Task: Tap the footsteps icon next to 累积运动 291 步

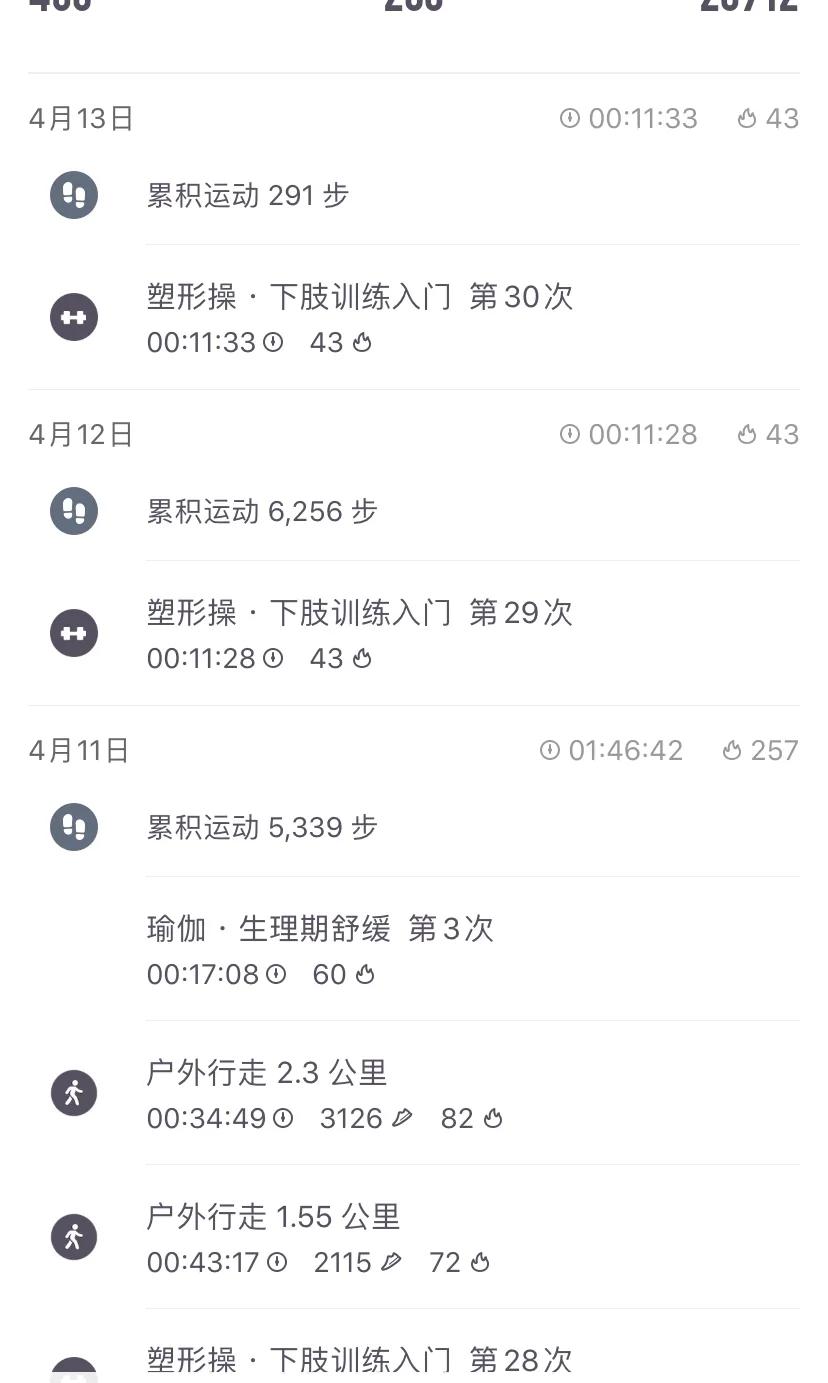Action: 73,195
